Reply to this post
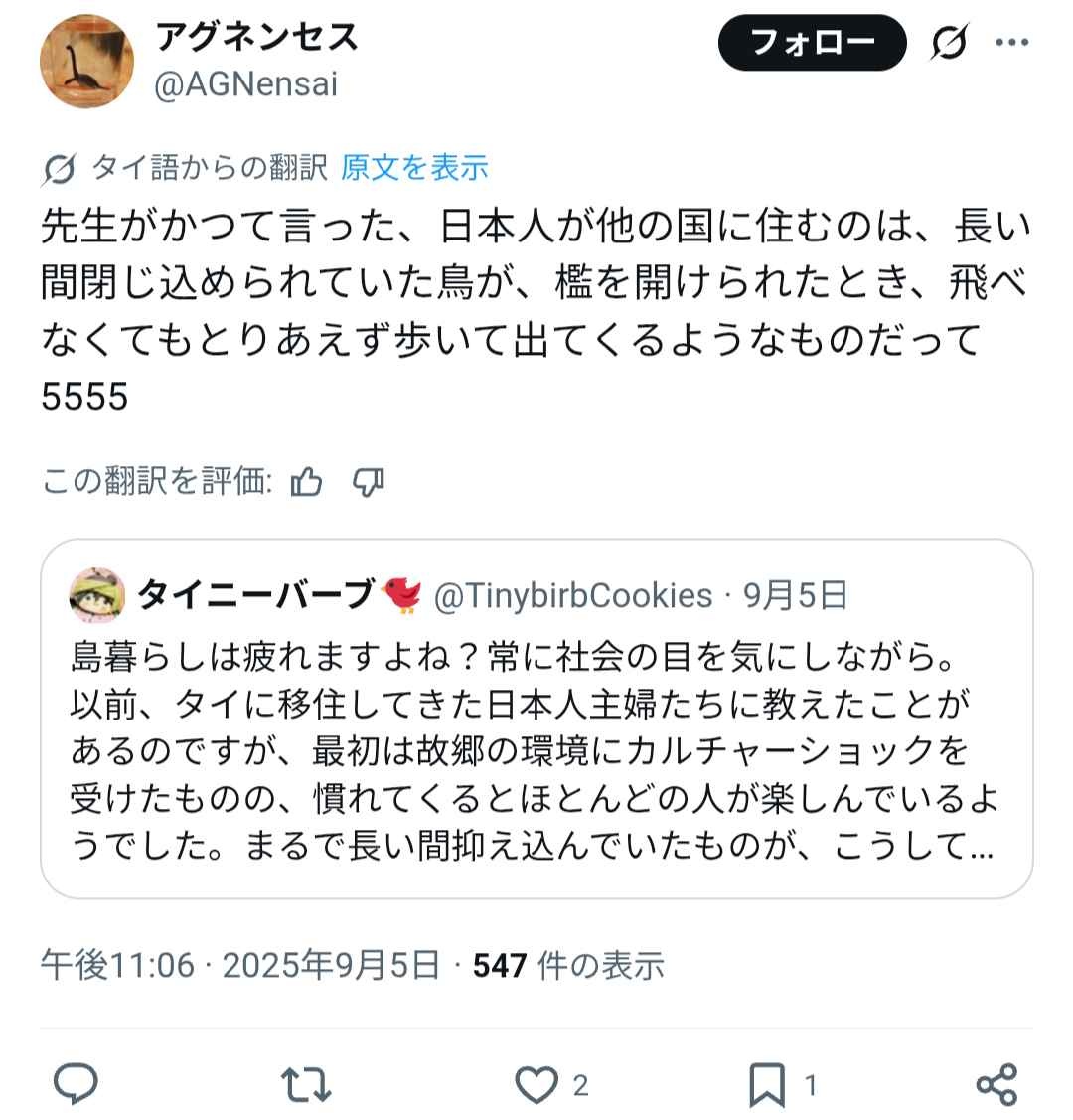 point(76,1084)
